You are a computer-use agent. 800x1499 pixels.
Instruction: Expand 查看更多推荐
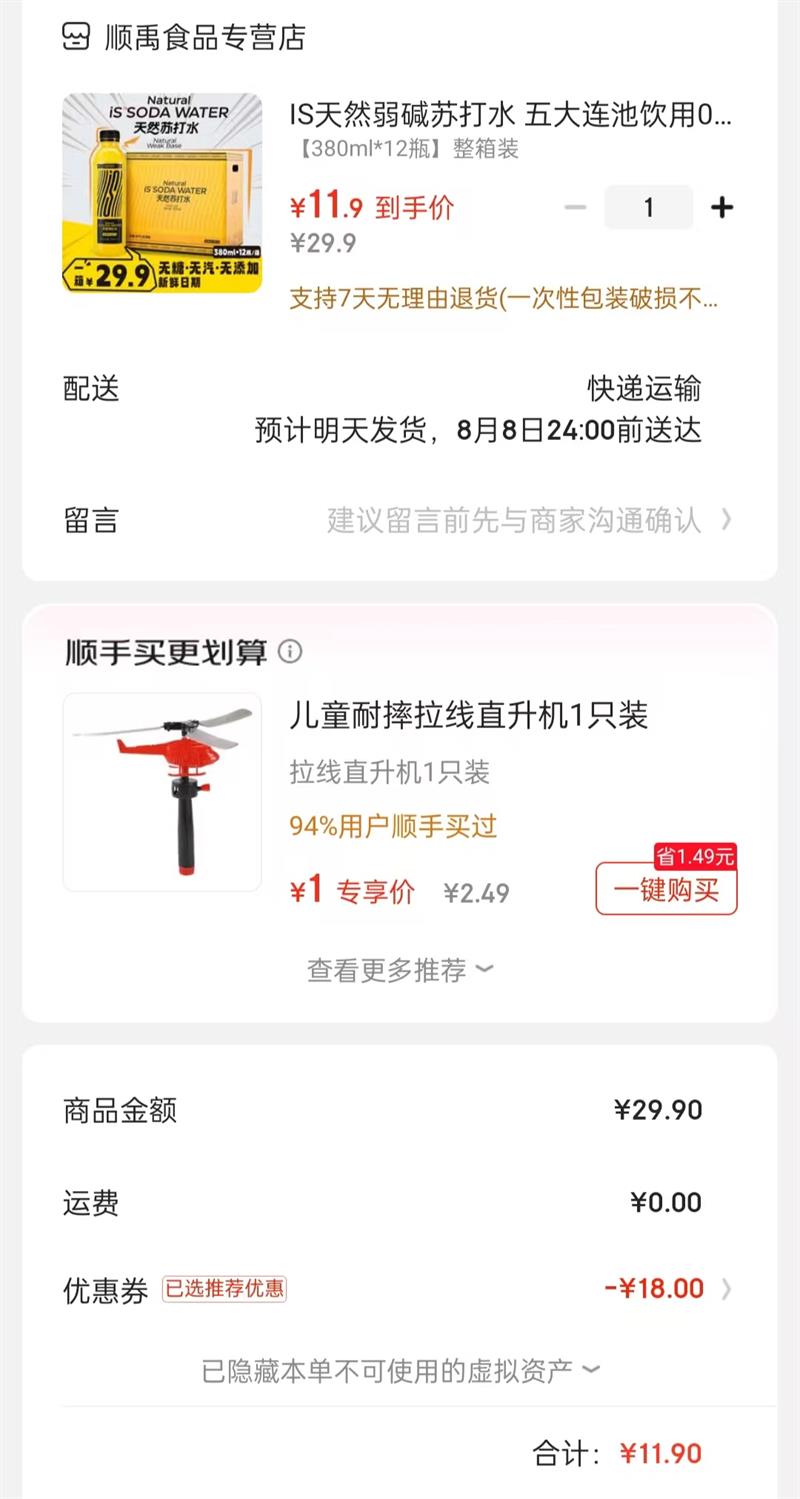point(400,969)
